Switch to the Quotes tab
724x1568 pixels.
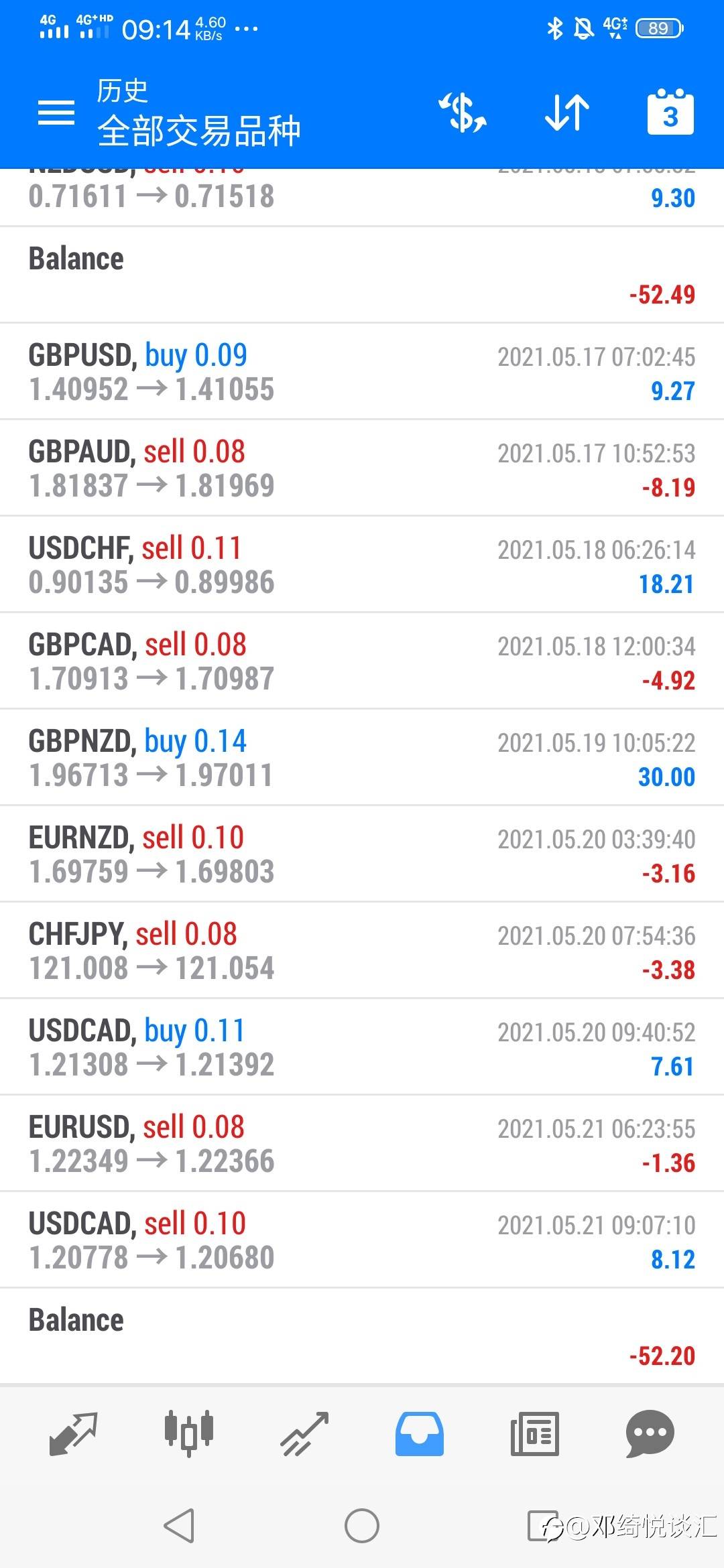click(74, 1434)
